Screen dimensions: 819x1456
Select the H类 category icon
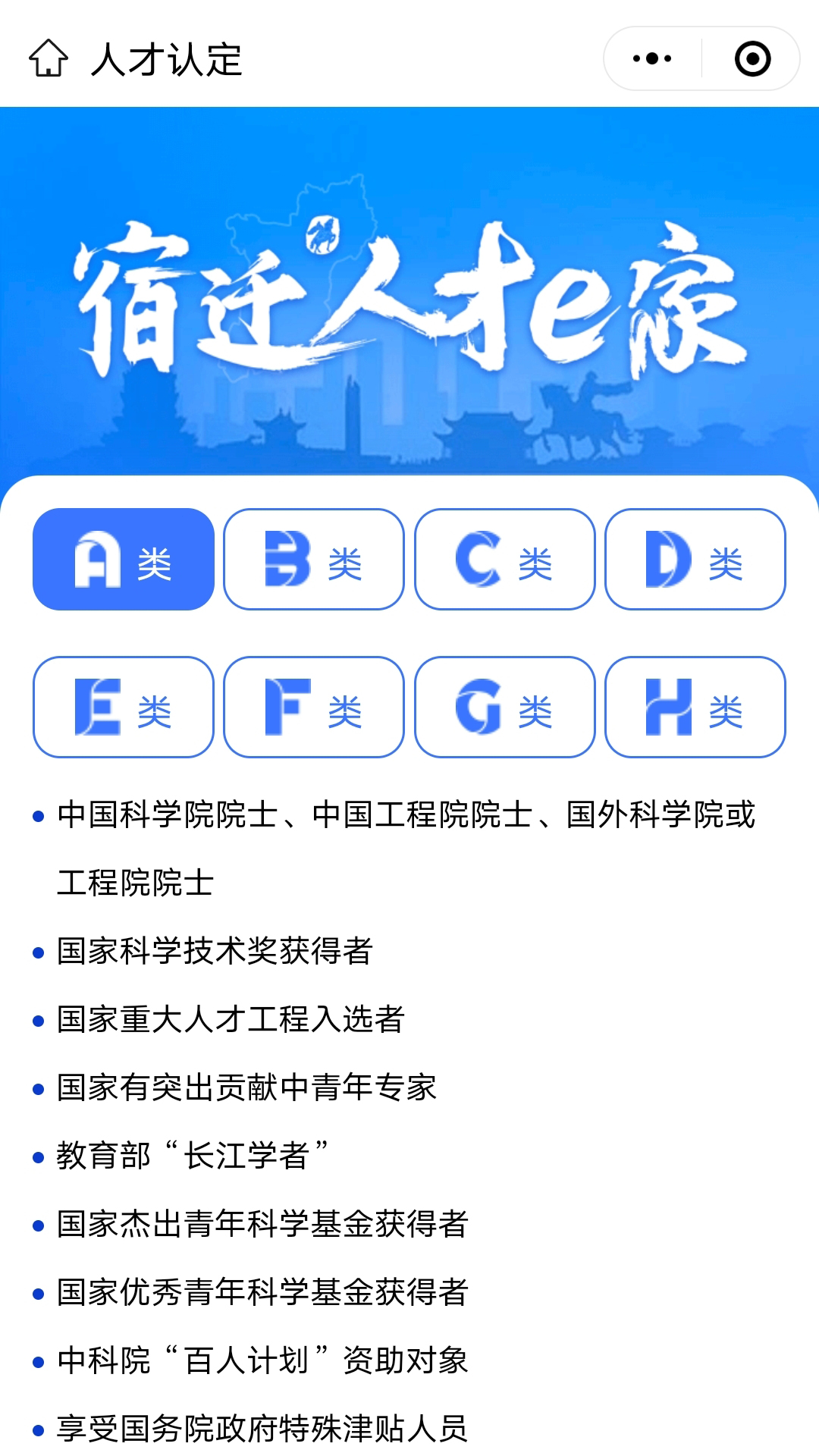click(695, 708)
